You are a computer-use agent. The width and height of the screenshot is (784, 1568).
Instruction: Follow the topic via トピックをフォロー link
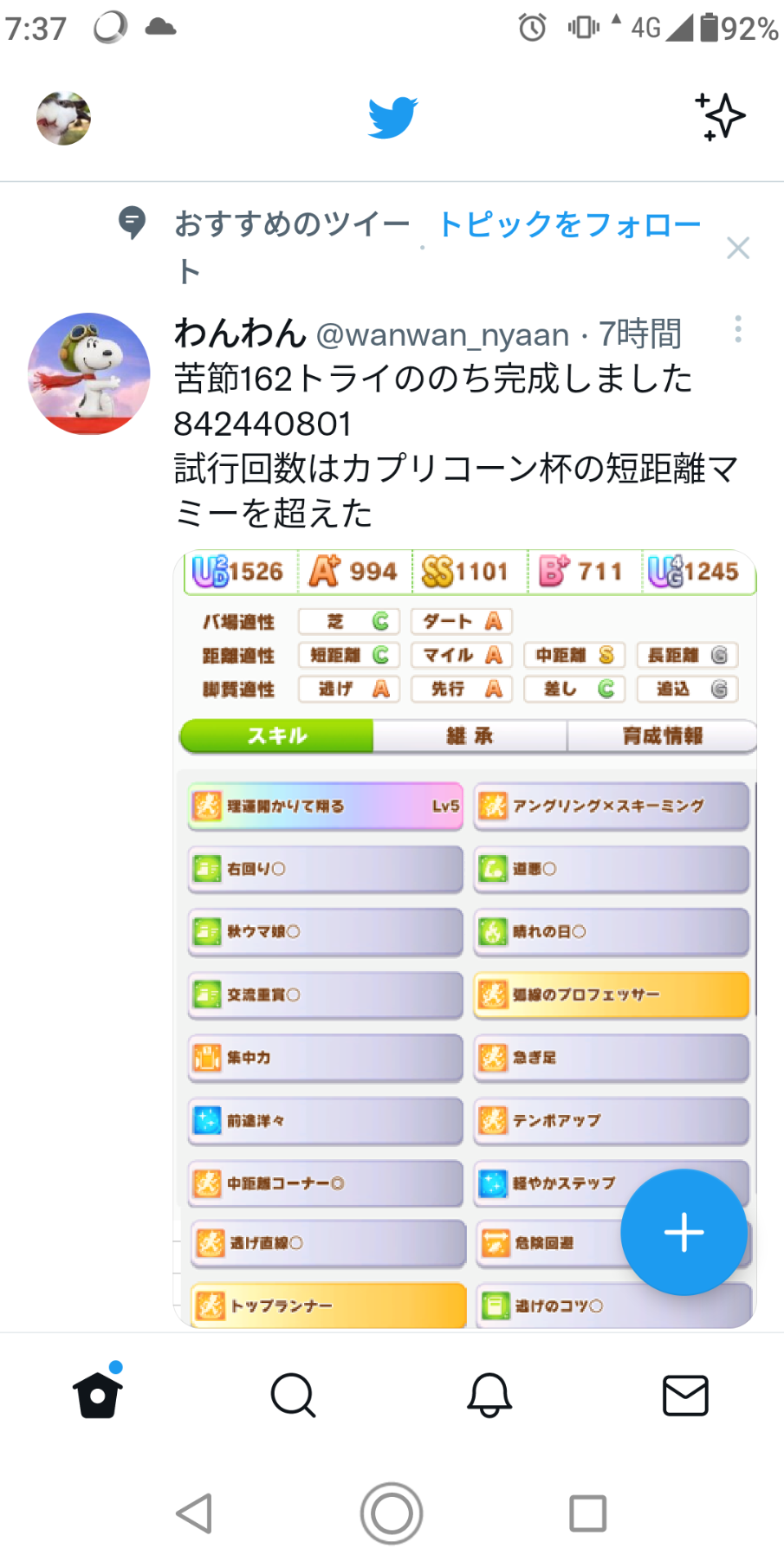point(569,224)
